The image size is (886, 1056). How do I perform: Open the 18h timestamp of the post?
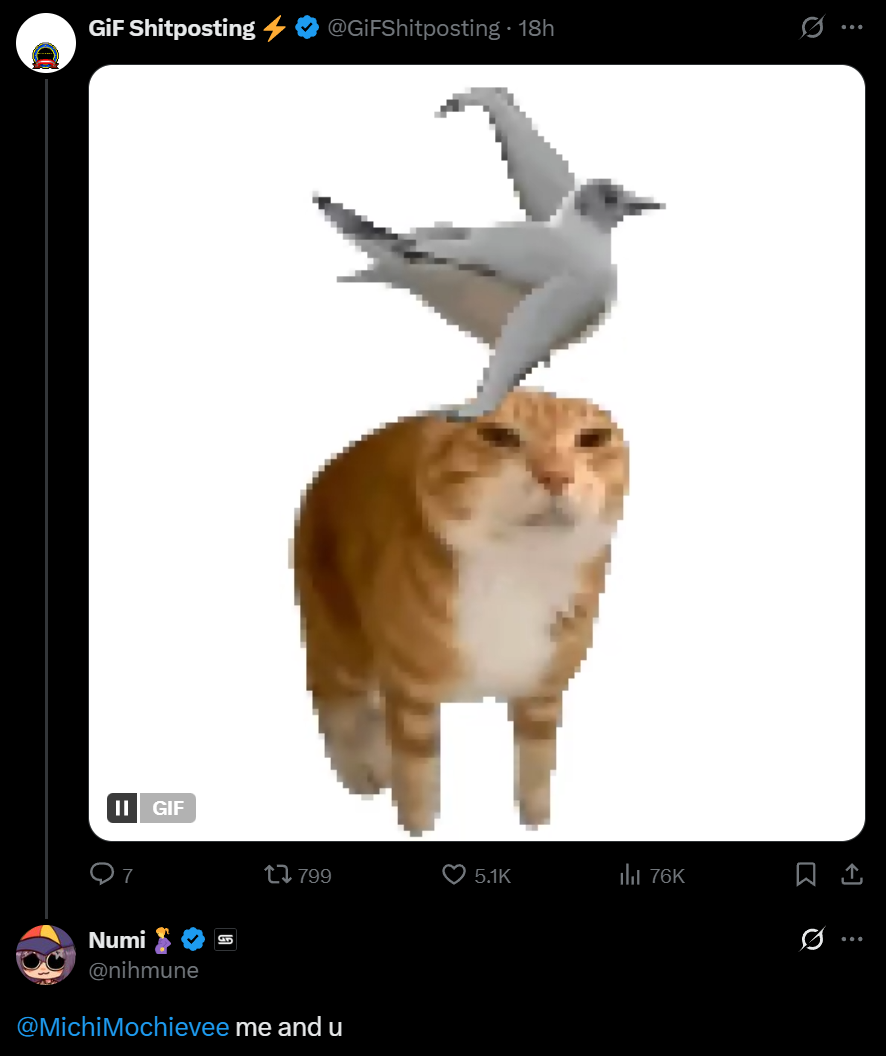[x=536, y=28]
